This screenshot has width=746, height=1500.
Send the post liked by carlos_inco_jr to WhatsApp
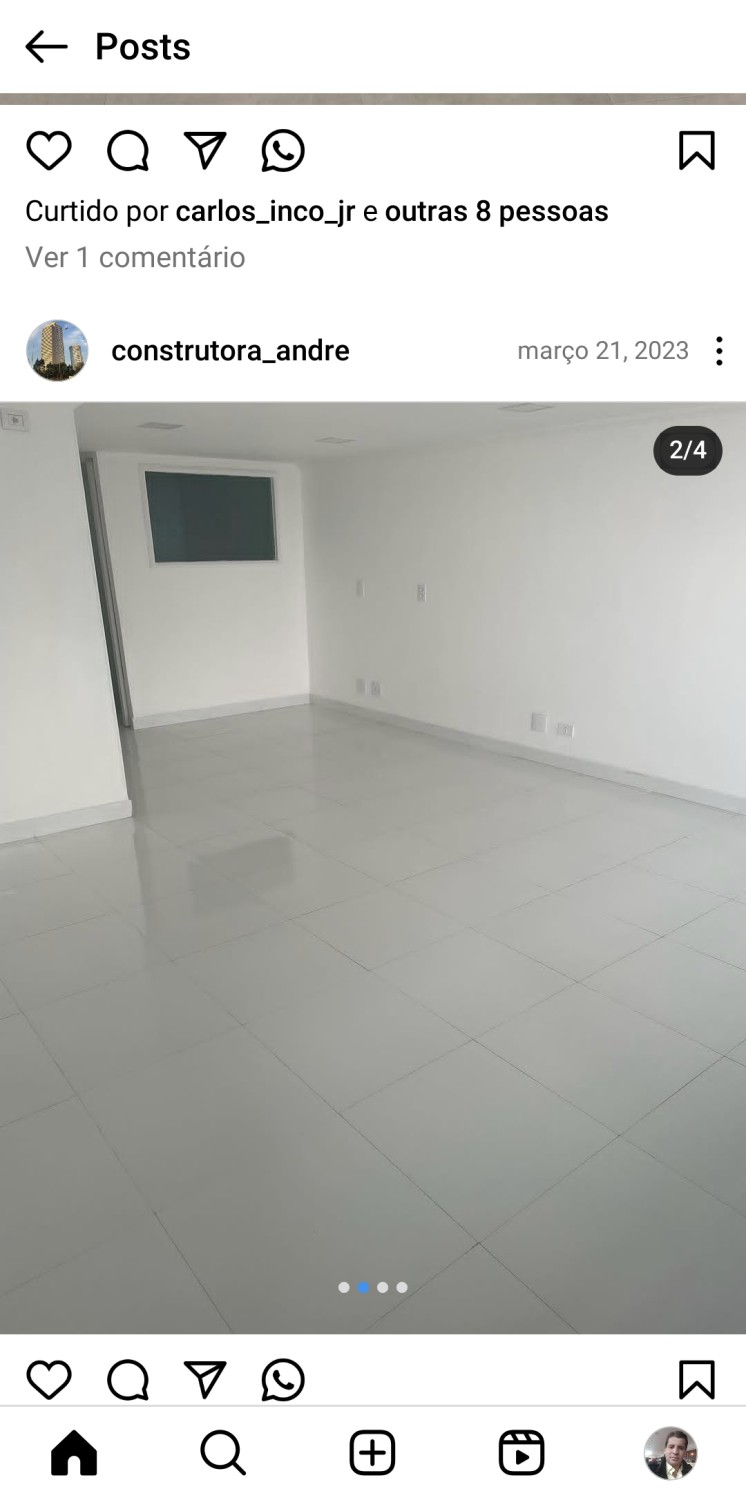pyautogui.click(x=283, y=151)
